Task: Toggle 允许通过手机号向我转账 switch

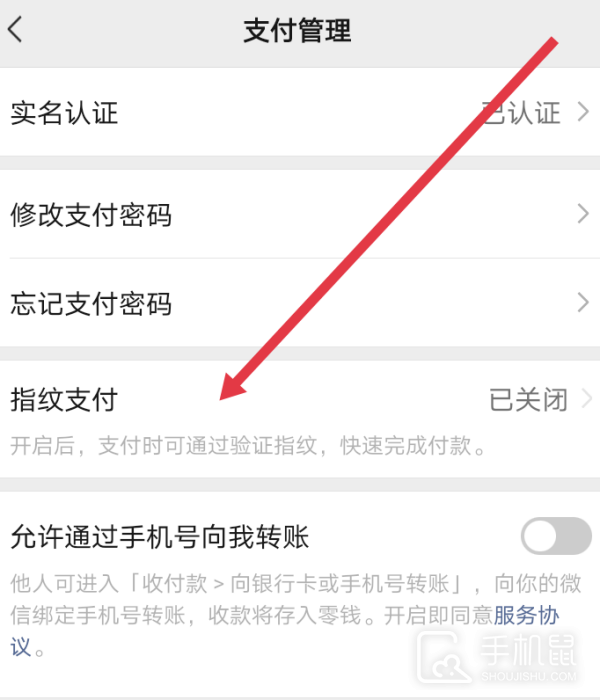Action: point(556,536)
